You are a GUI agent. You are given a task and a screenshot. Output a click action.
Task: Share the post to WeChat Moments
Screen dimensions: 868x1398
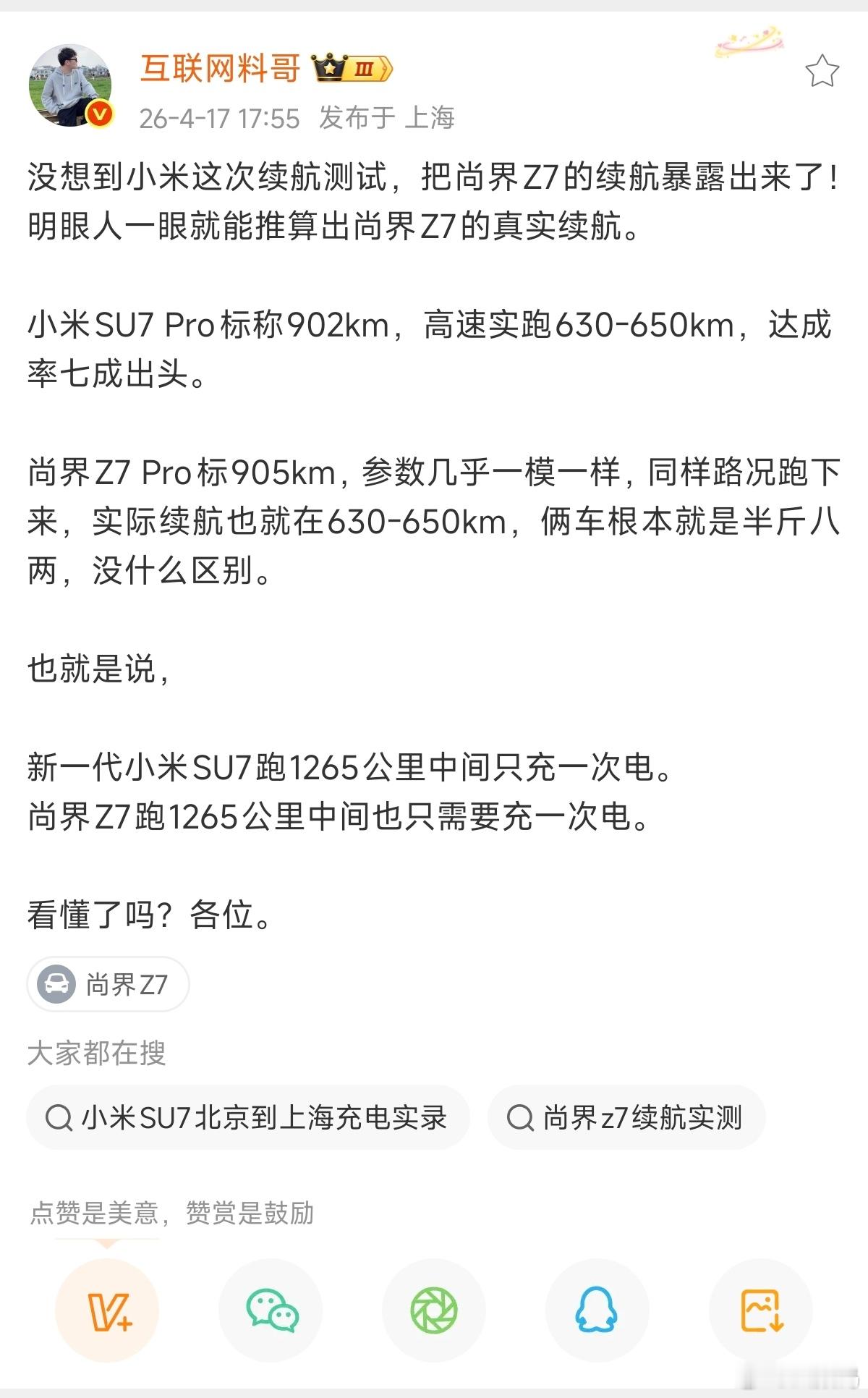coord(434,1309)
